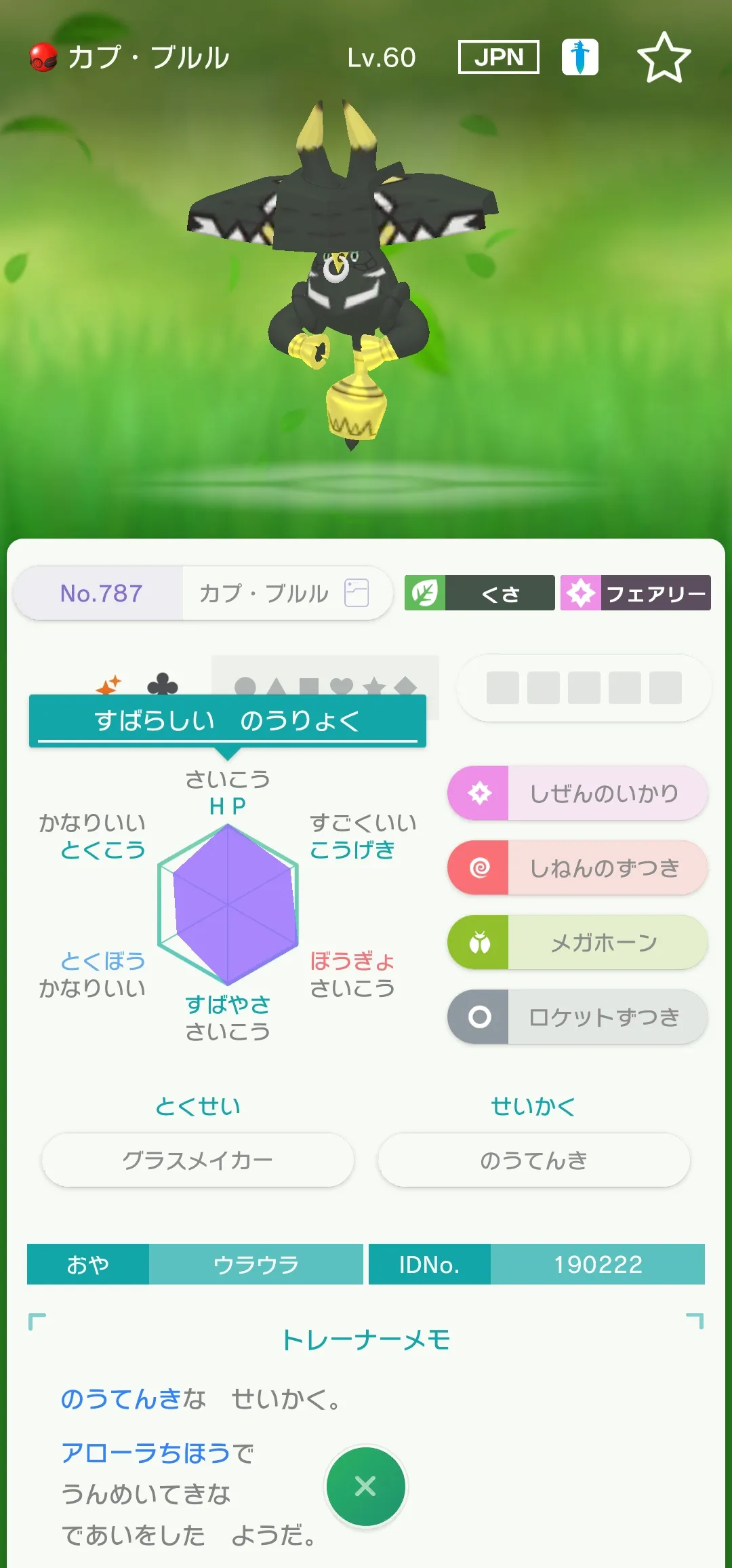Open the ロケットずつき move
This screenshot has height=1568, width=732.
tap(577, 1017)
